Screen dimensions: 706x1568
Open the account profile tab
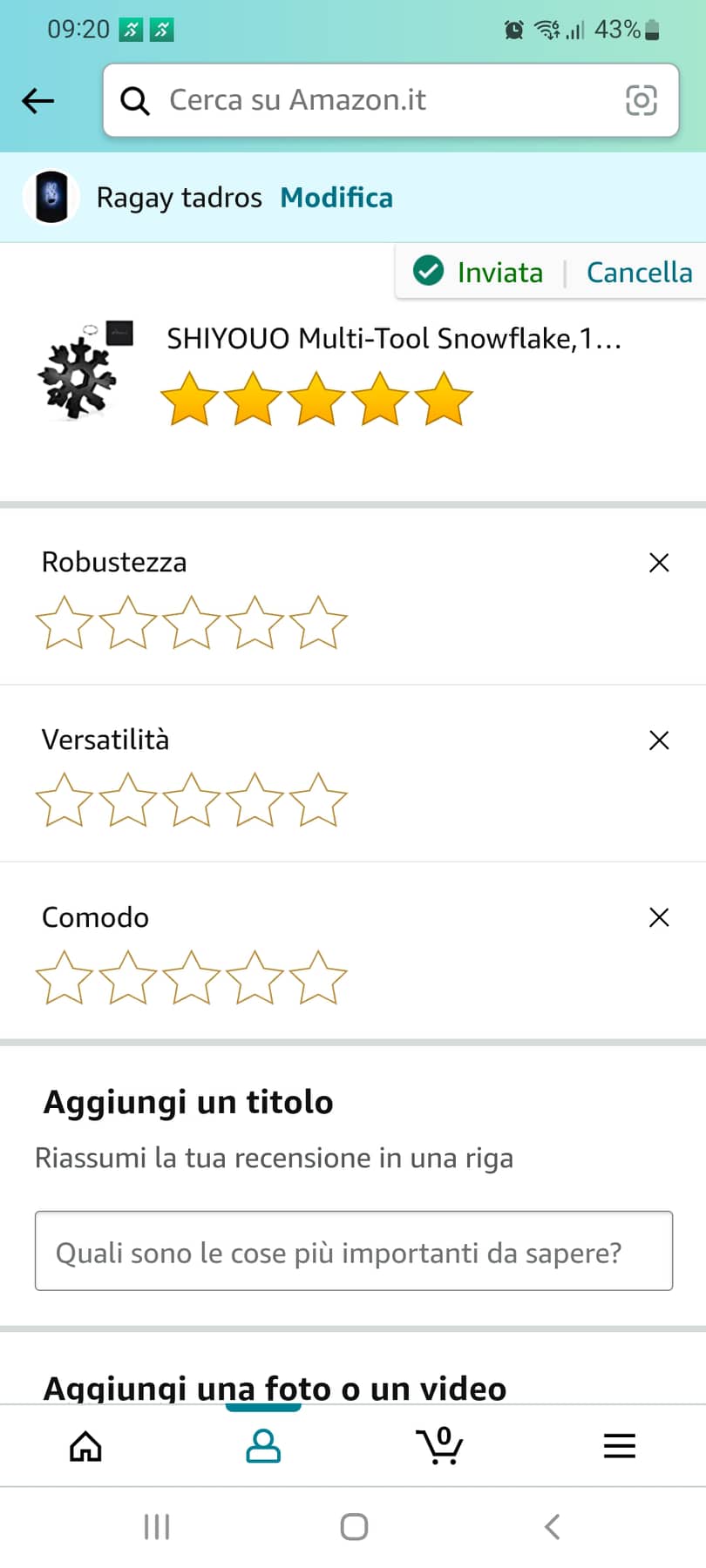pos(262,1446)
